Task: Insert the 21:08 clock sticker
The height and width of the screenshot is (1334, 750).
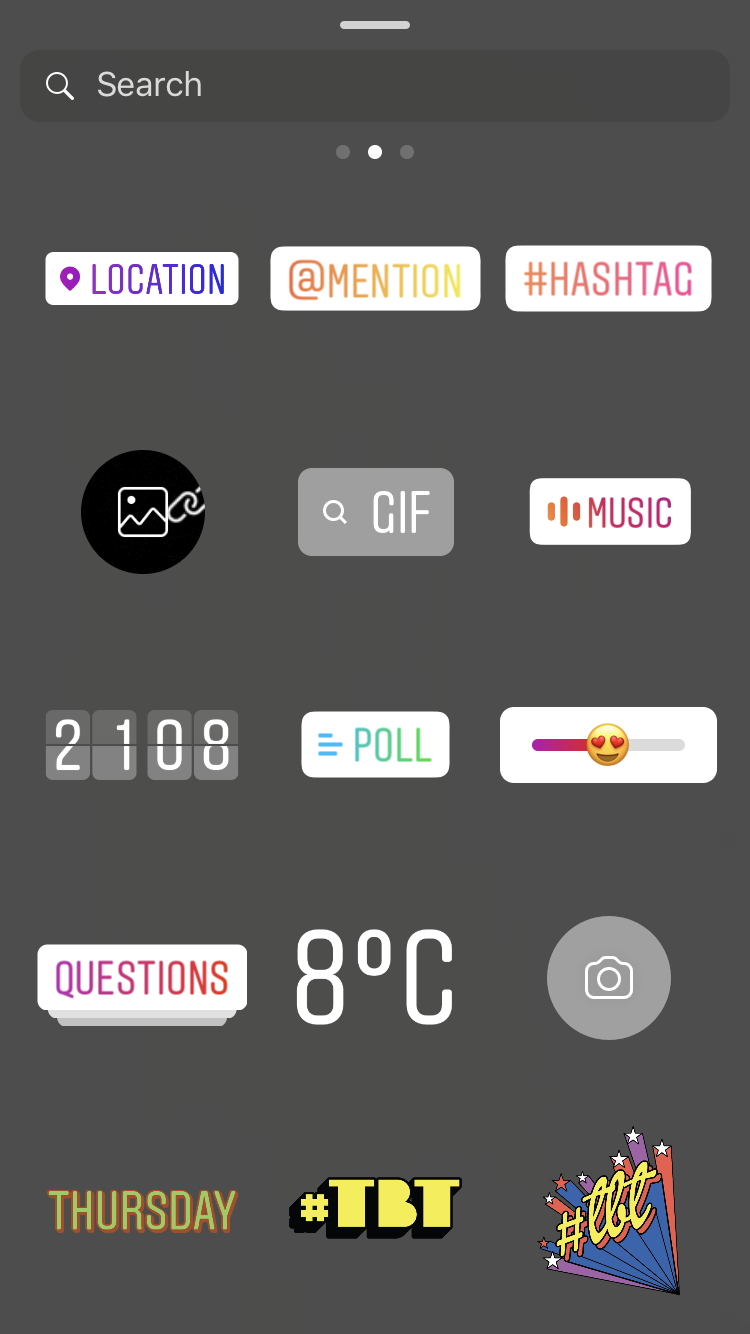Action: [141, 744]
